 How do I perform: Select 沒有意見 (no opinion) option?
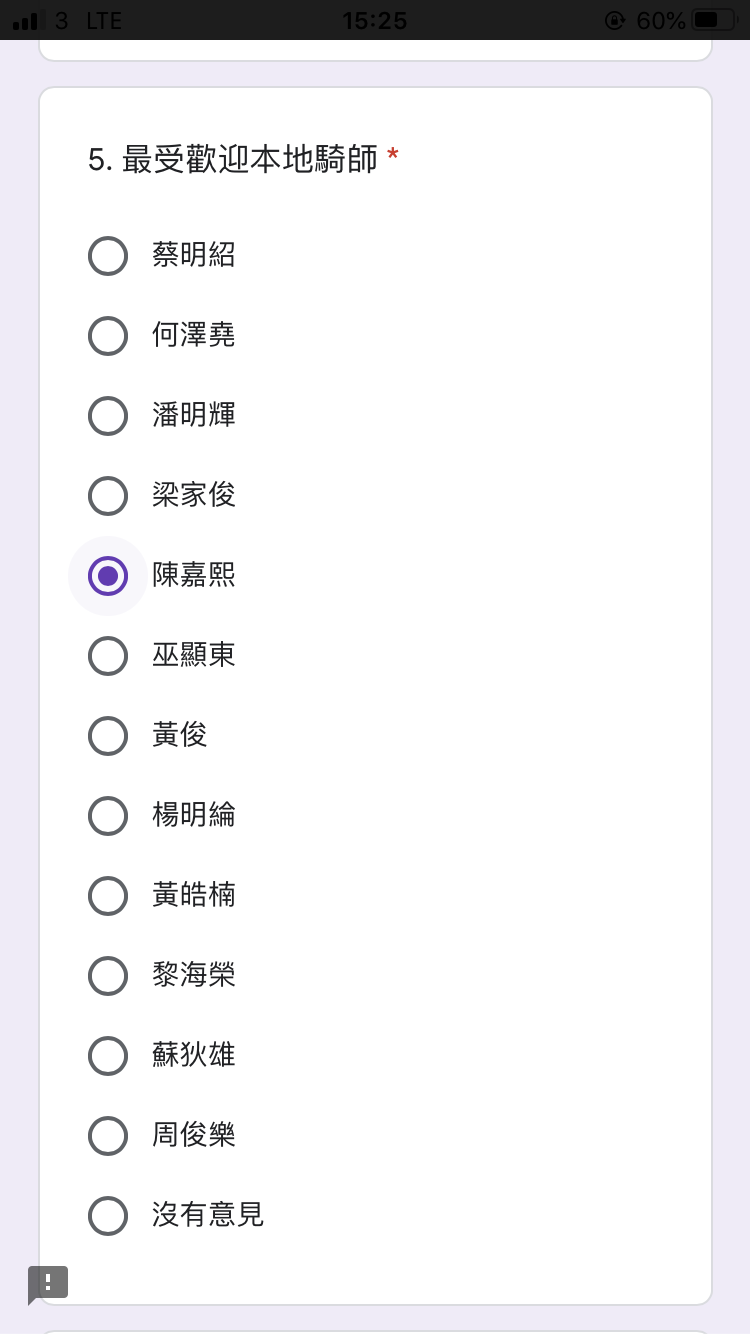[108, 1216]
